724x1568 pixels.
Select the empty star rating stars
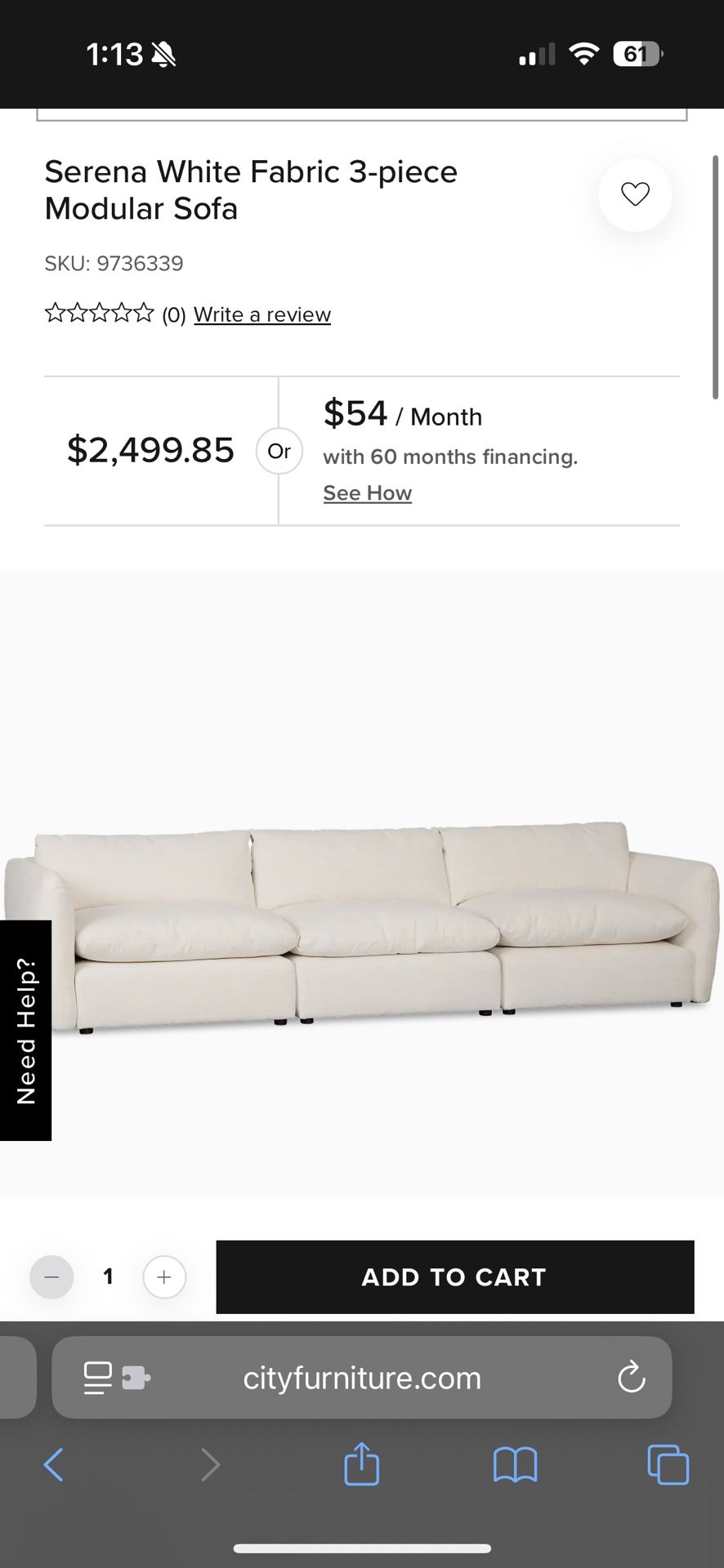(98, 313)
